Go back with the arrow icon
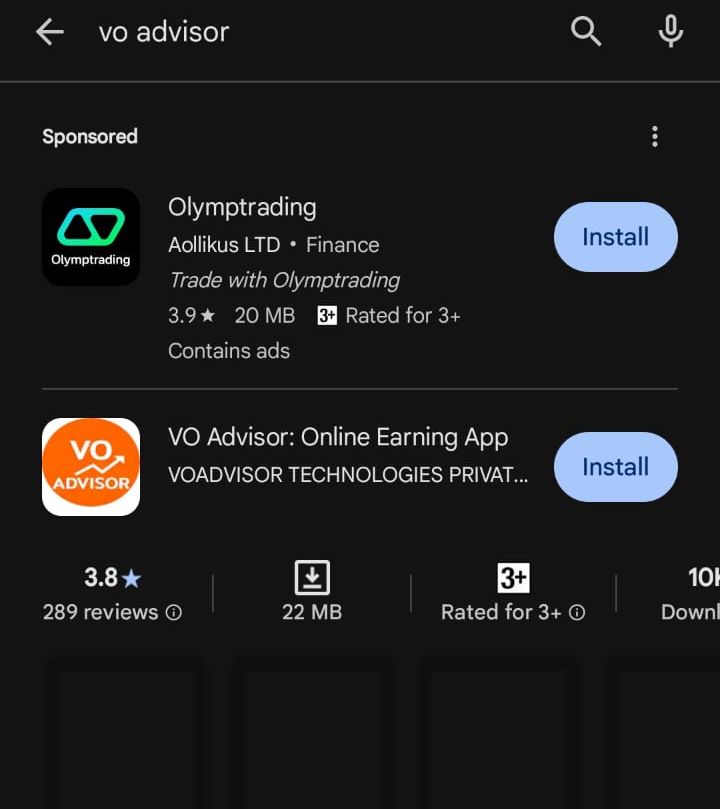Image resolution: width=720 pixels, height=809 pixels. point(49,32)
